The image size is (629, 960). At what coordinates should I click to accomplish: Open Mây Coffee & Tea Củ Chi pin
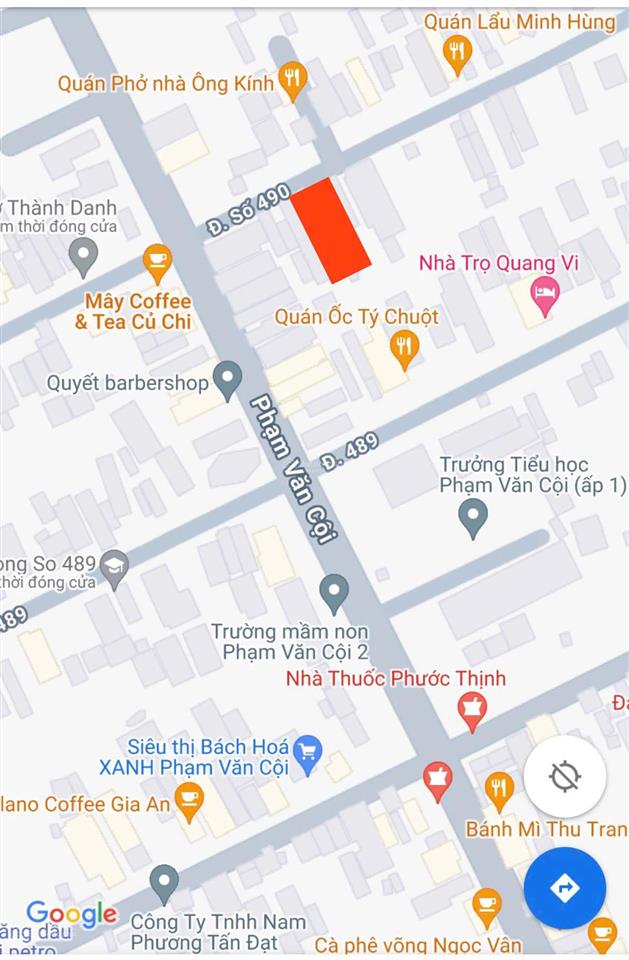[x=157, y=262]
